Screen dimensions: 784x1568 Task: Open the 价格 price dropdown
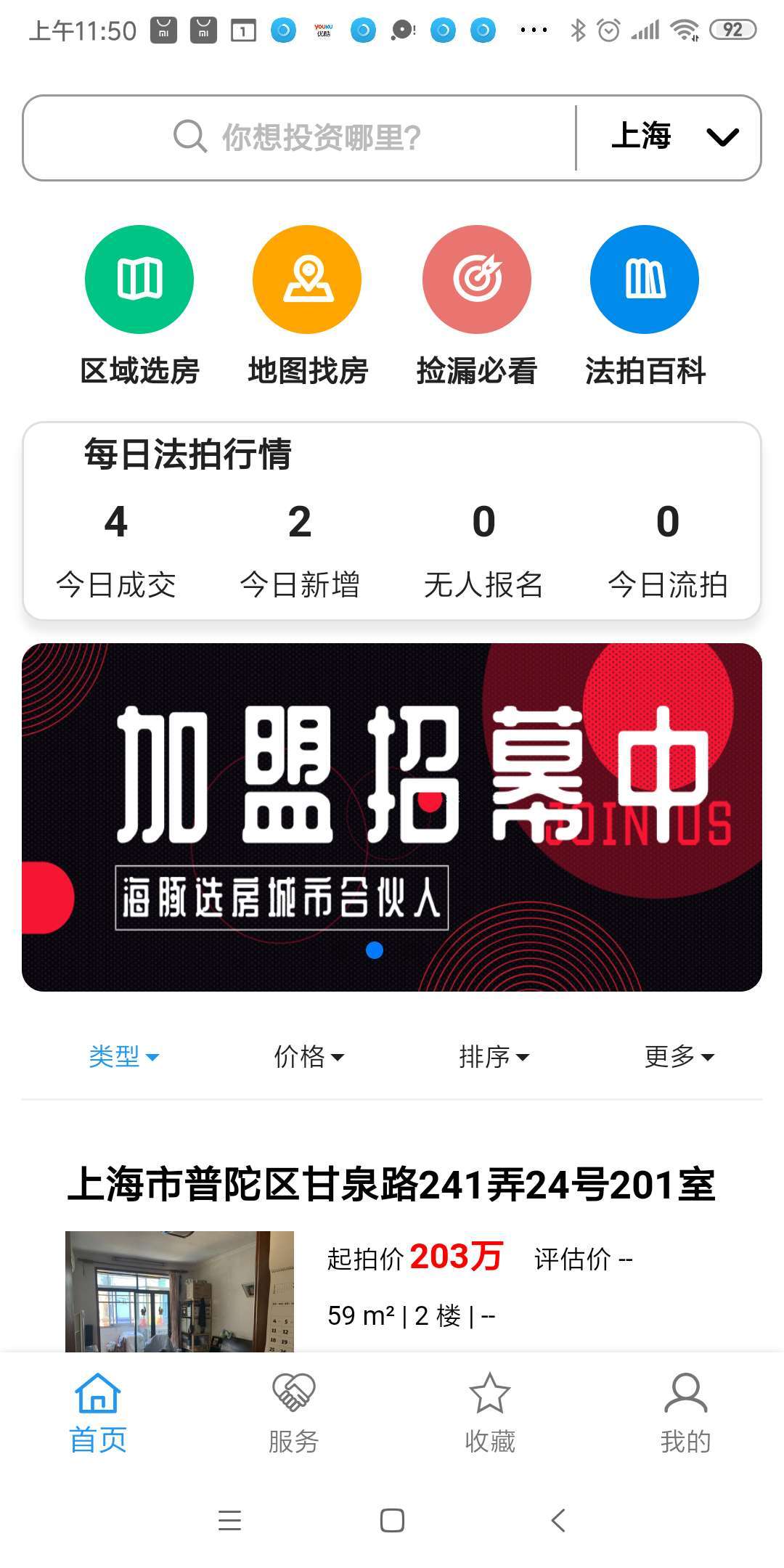(310, 1058)
